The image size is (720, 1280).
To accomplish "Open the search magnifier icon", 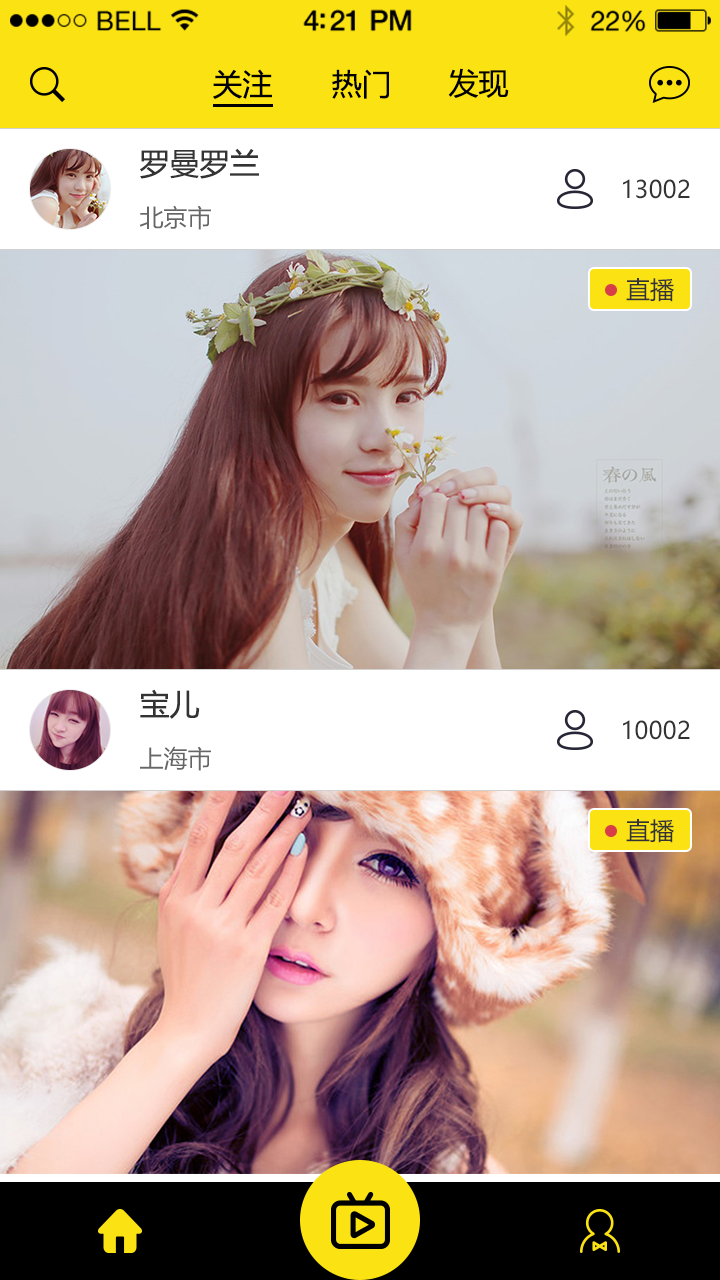I will tap(47, 85).
